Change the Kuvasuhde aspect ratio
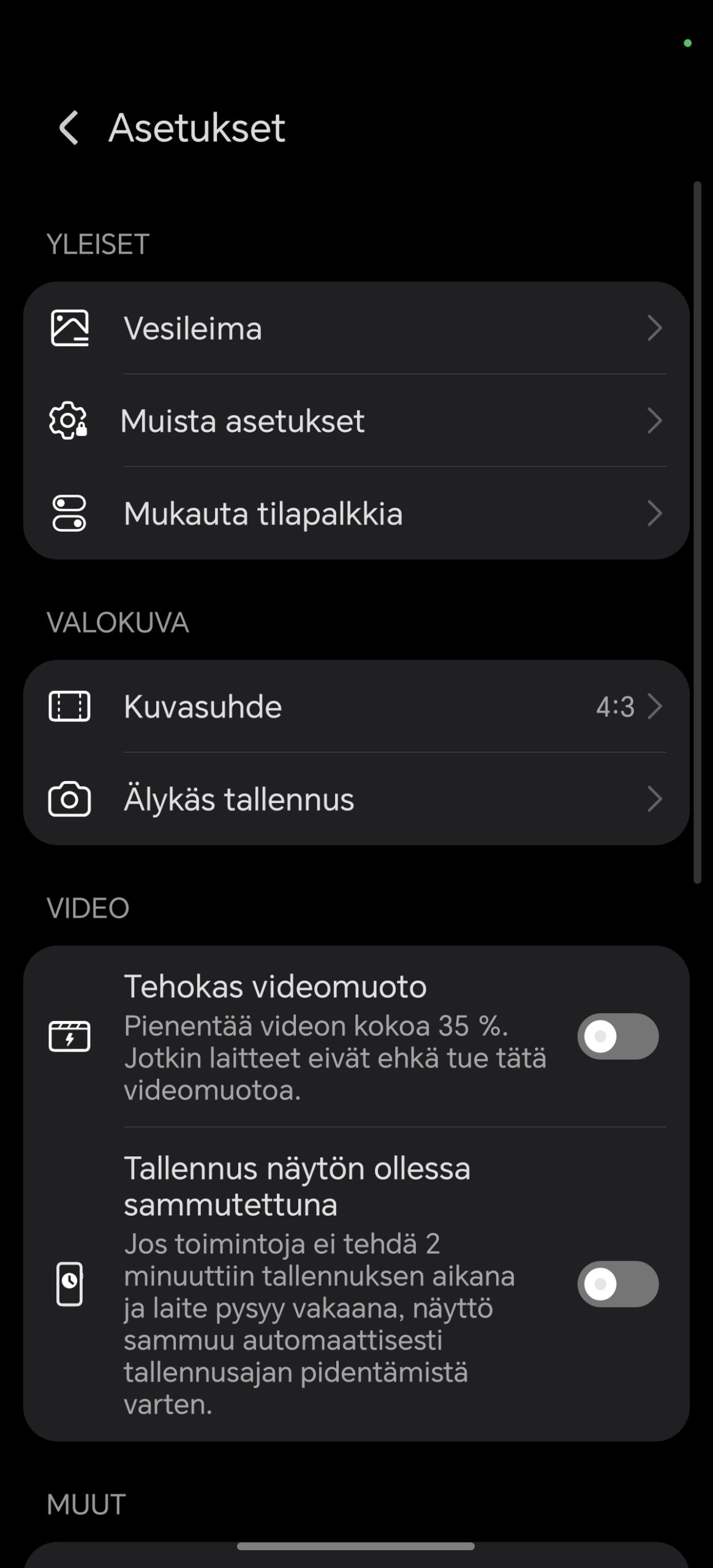The image size is (713, 1568). tap(355, 707)
